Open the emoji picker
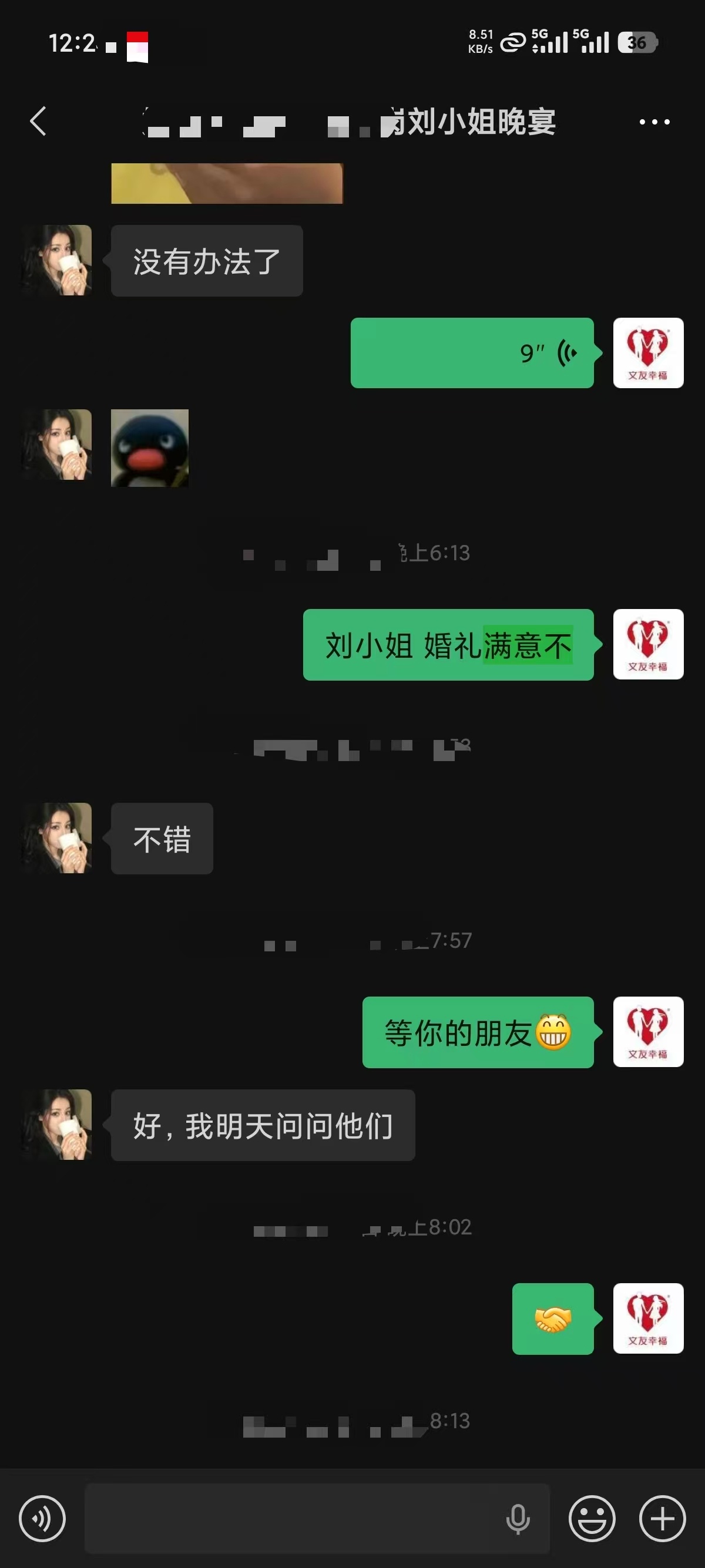This screenshot has width=705, height=1568. pyautogui.click(x=592, y=1519)
